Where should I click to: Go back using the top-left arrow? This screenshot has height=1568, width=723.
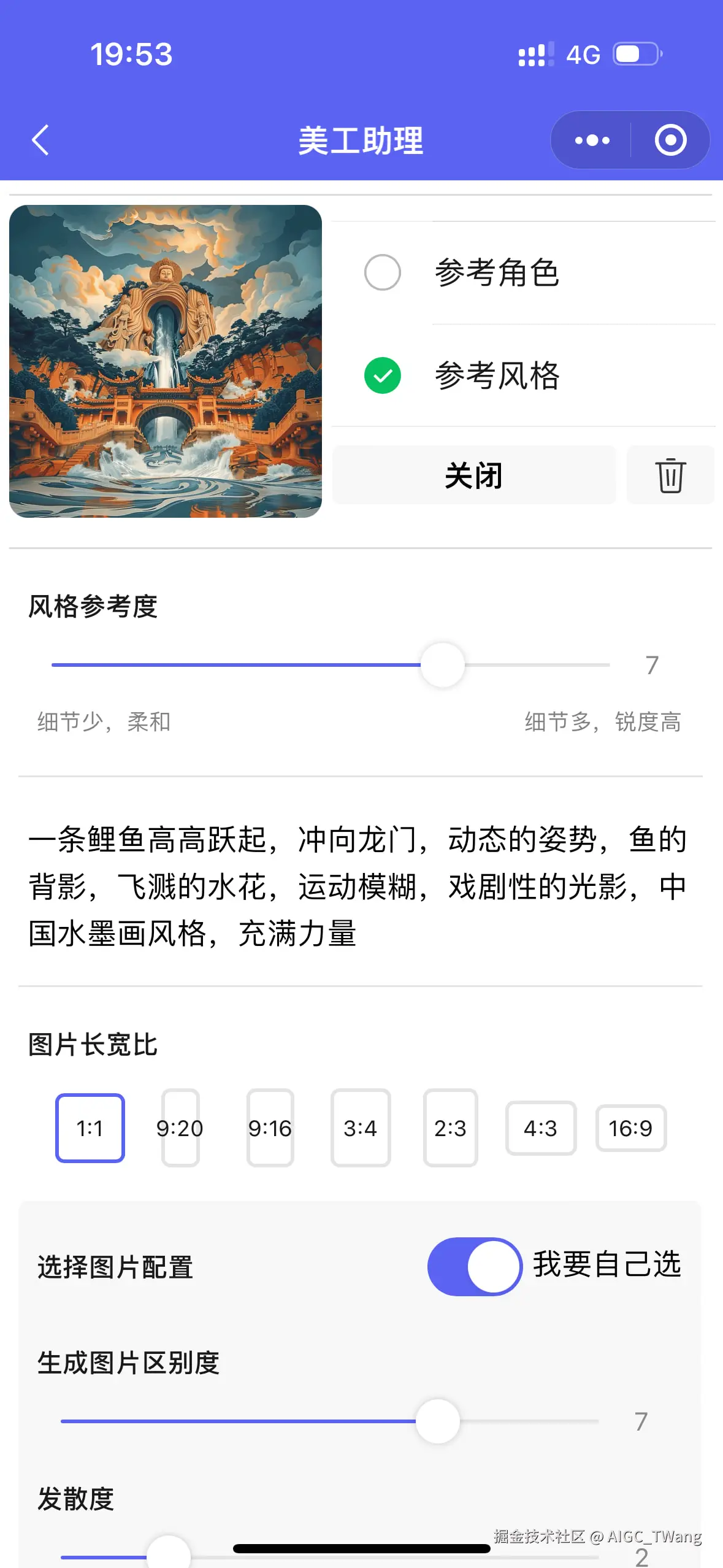40,140
